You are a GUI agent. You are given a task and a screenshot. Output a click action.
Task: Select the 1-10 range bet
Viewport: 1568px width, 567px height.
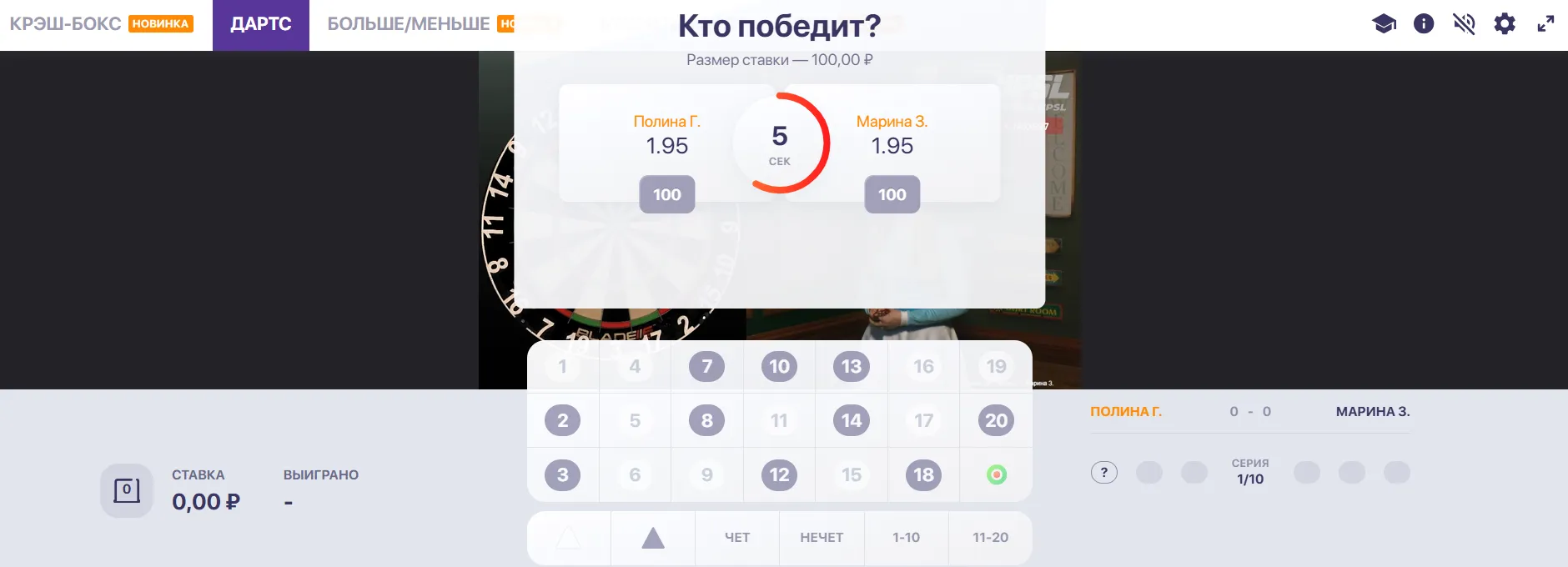[x=906, y=538]
